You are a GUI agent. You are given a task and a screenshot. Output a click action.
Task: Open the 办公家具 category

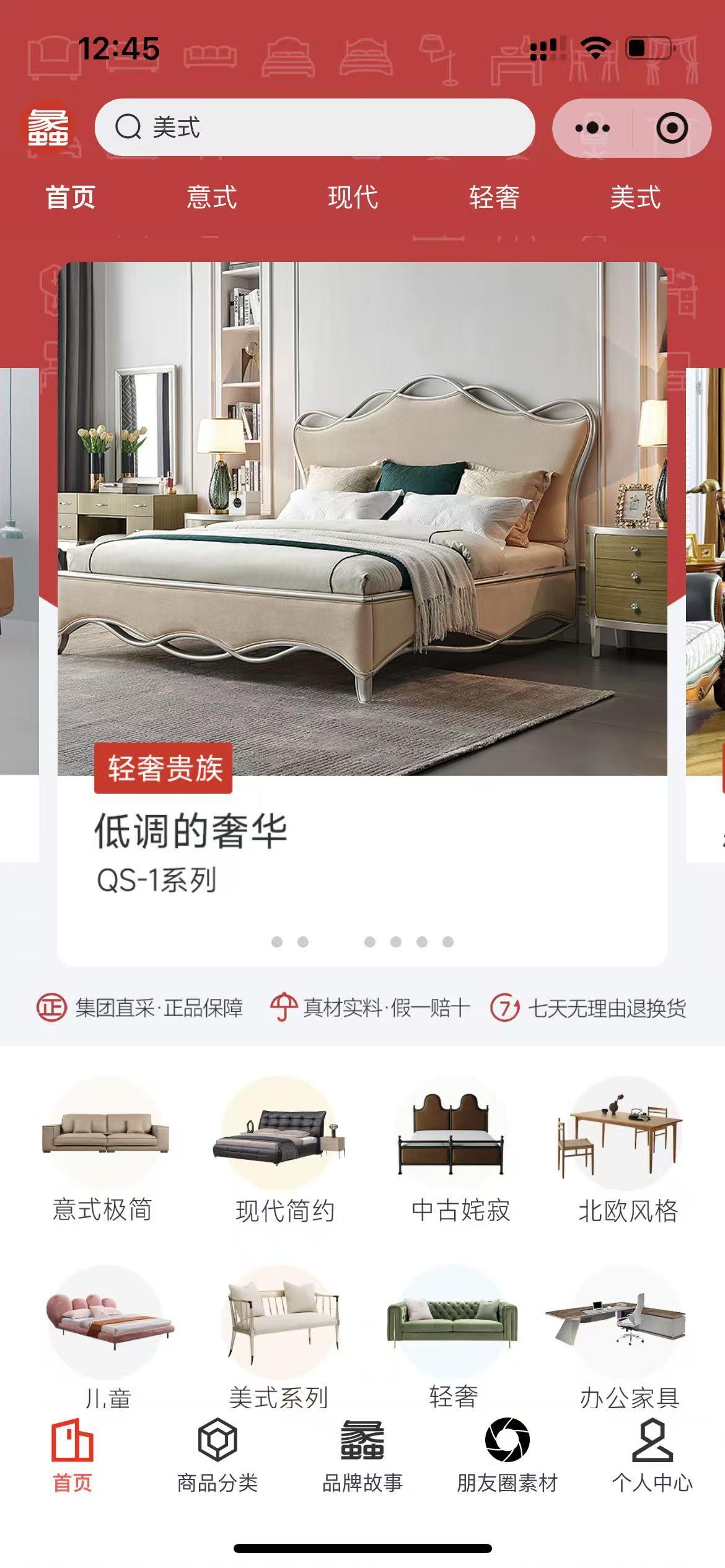tap(628, 1338)
